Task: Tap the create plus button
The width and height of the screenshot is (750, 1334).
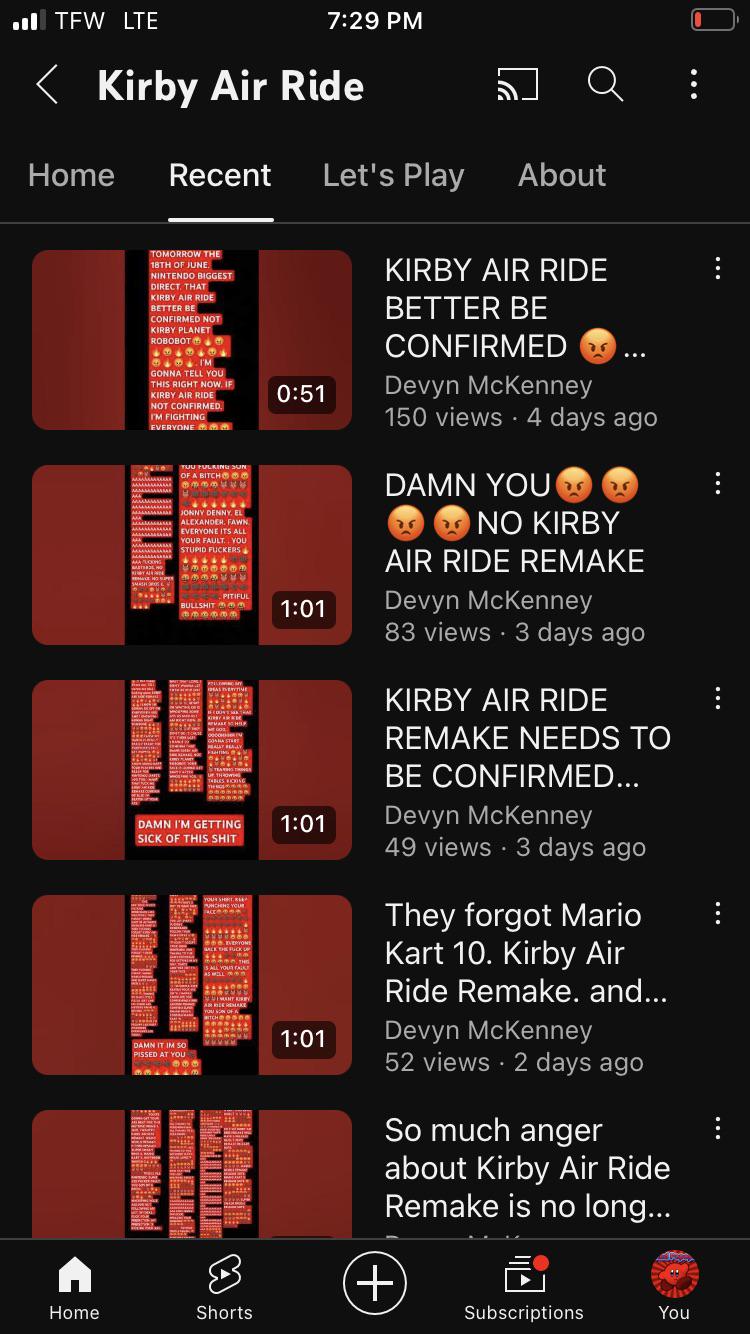Action: coord(375,1282)
